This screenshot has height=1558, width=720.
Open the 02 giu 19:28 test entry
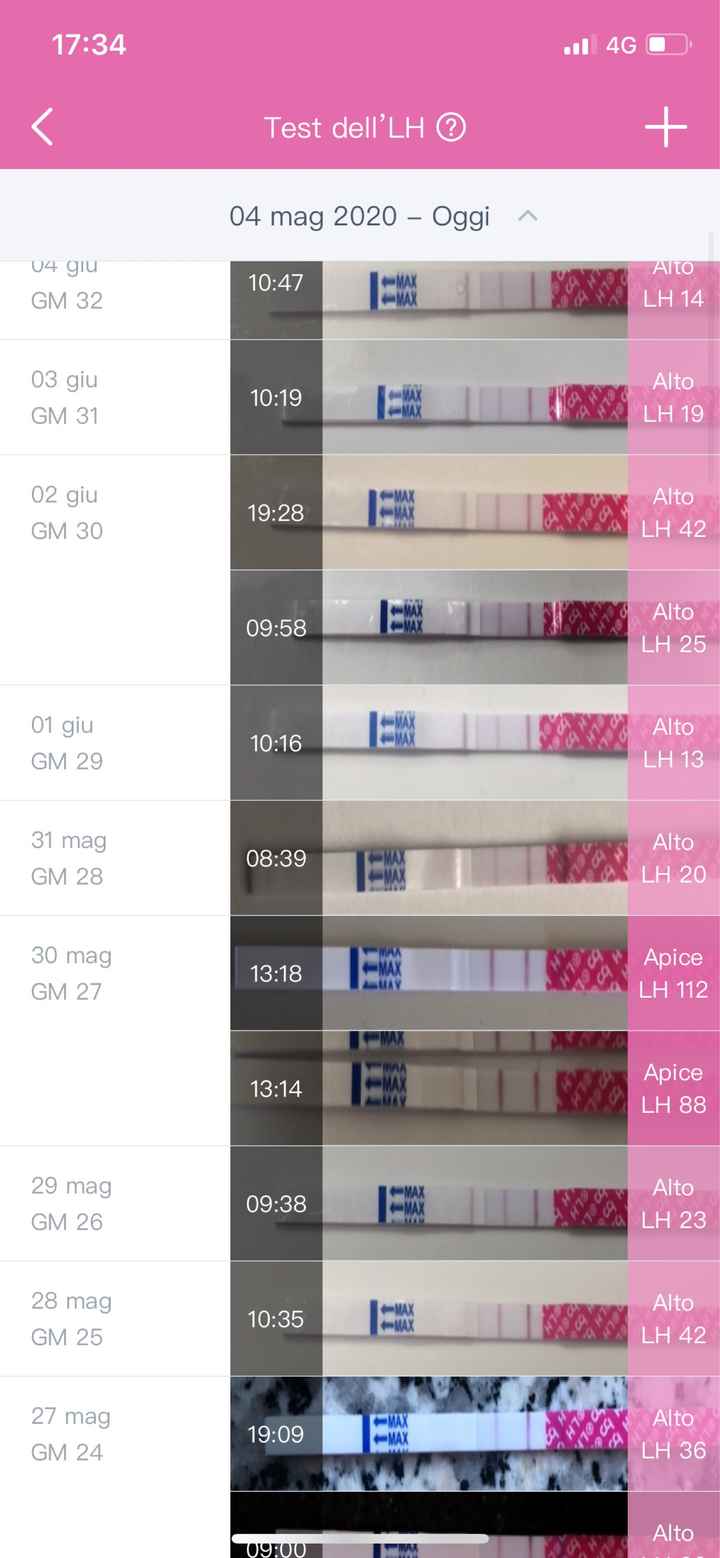(x=474, y=513)
